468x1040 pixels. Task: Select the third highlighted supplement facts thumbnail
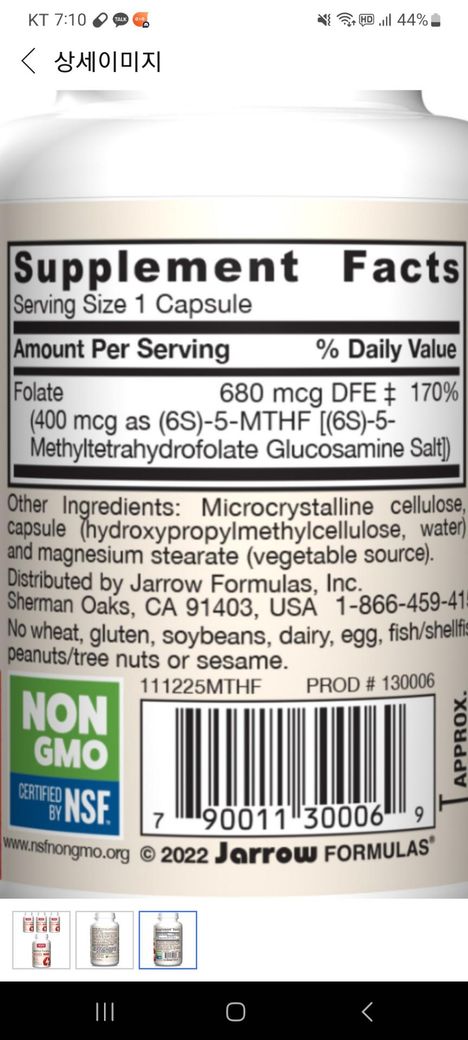pos(168,940)
